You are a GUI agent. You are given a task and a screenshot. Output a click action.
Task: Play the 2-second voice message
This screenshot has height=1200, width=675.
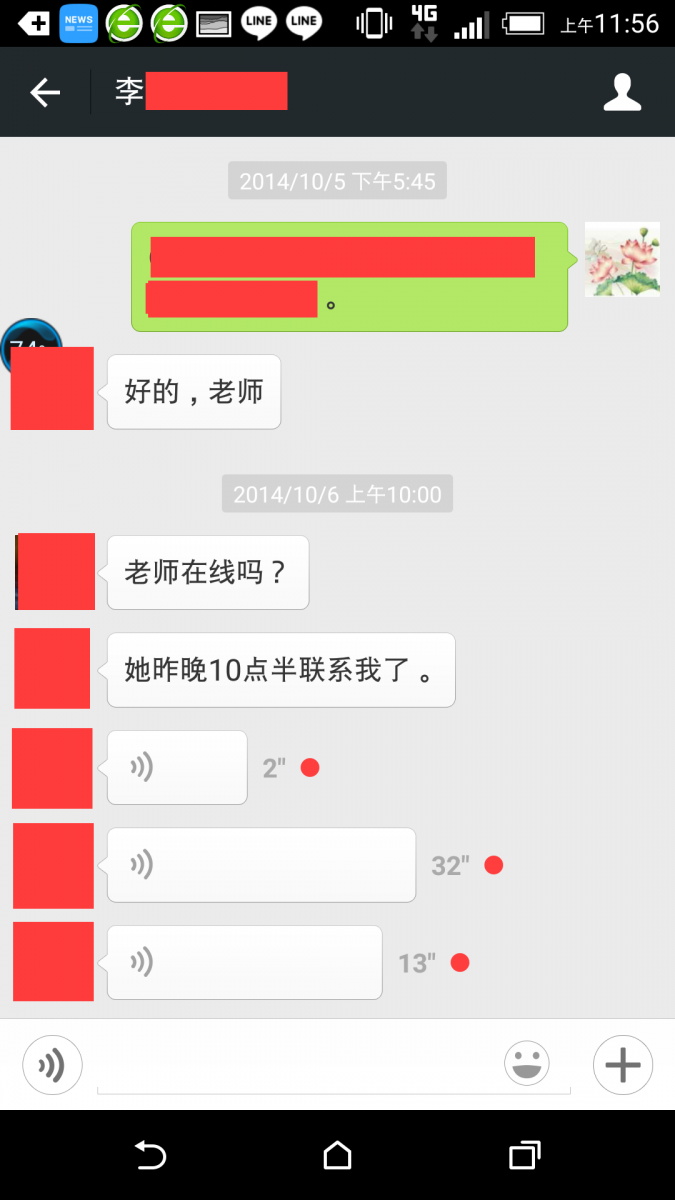177,767
